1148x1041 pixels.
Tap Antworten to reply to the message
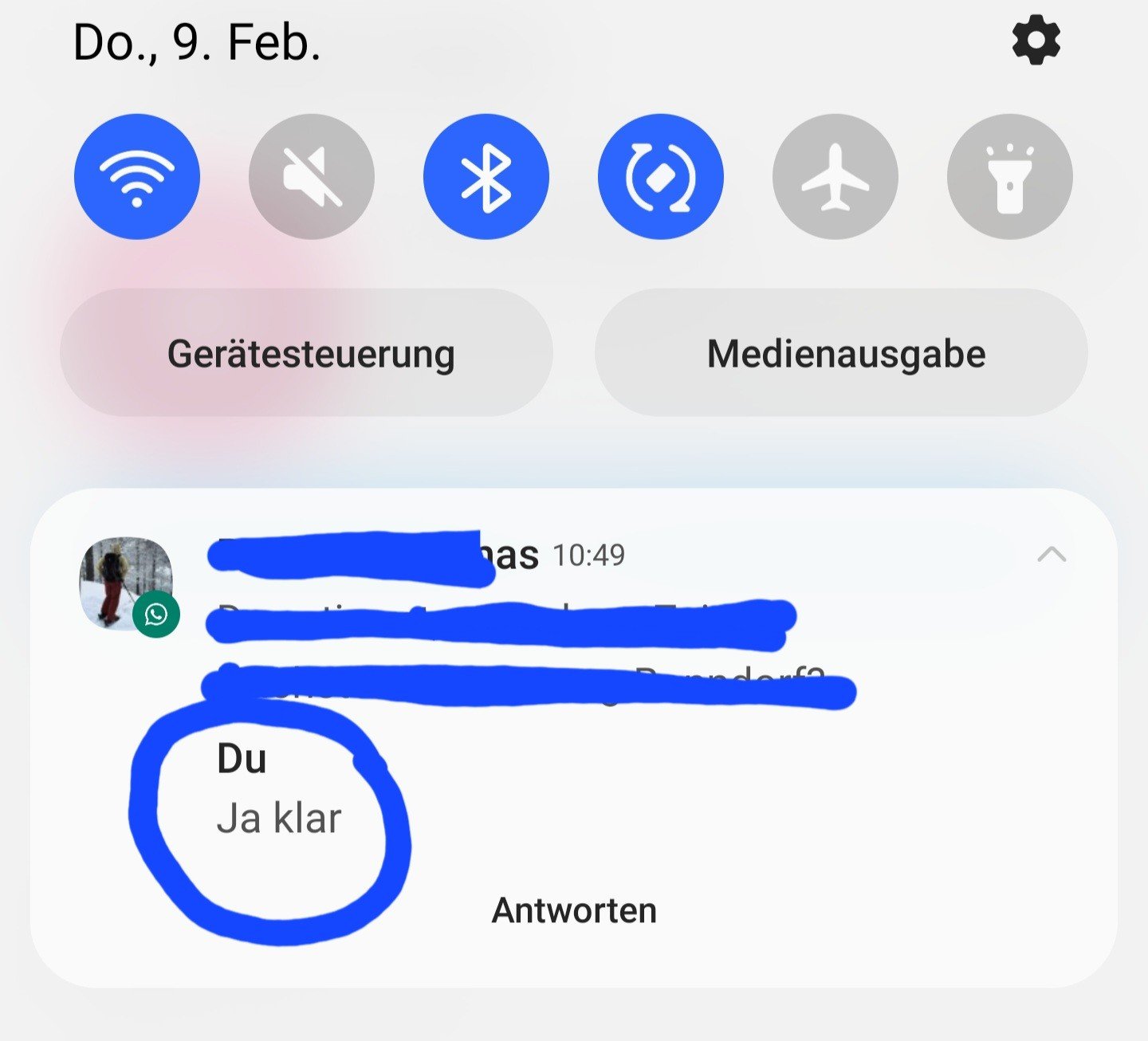point(574,910)
